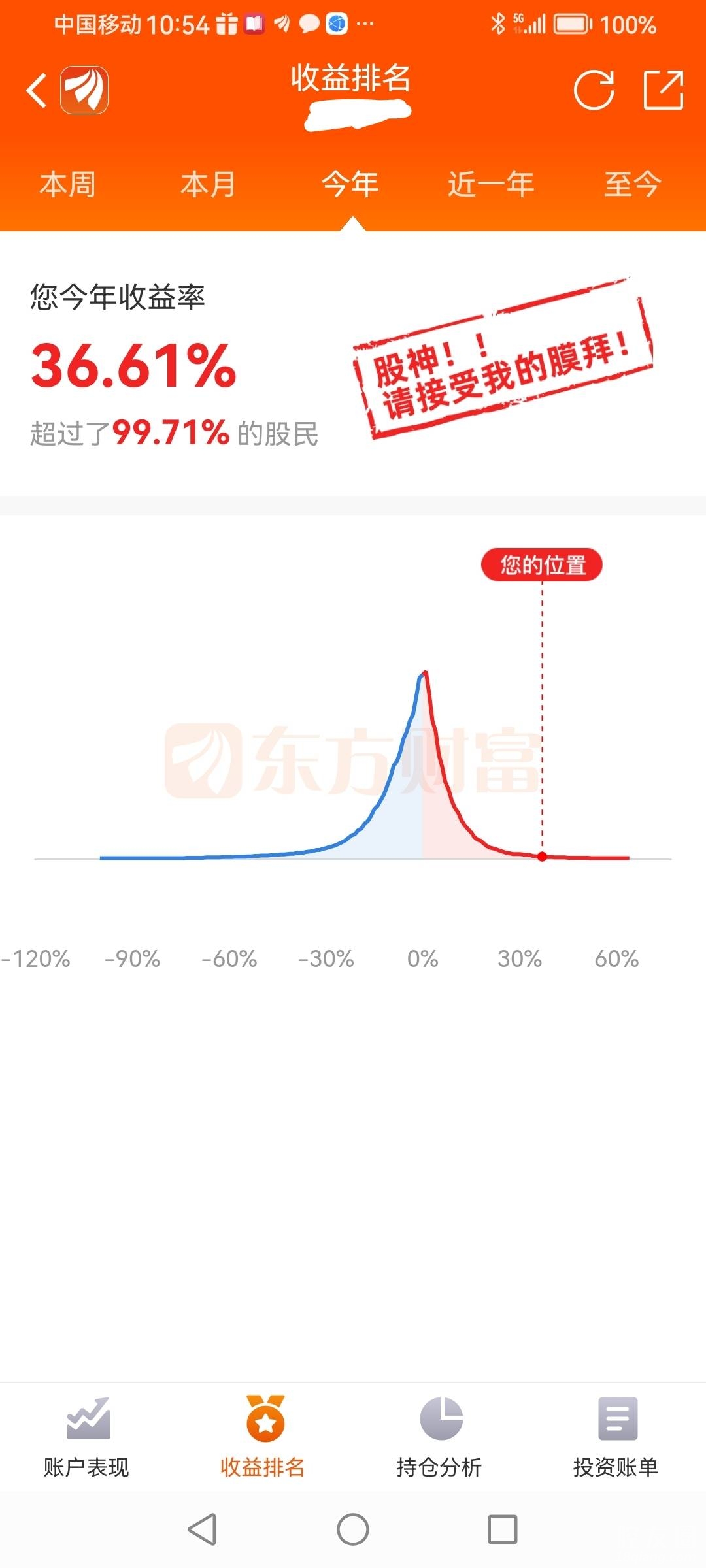Switch to the 至今 tab
The height and width of the screenshot is (1568, 706).
pyautogui.click(x=632, y=184)
